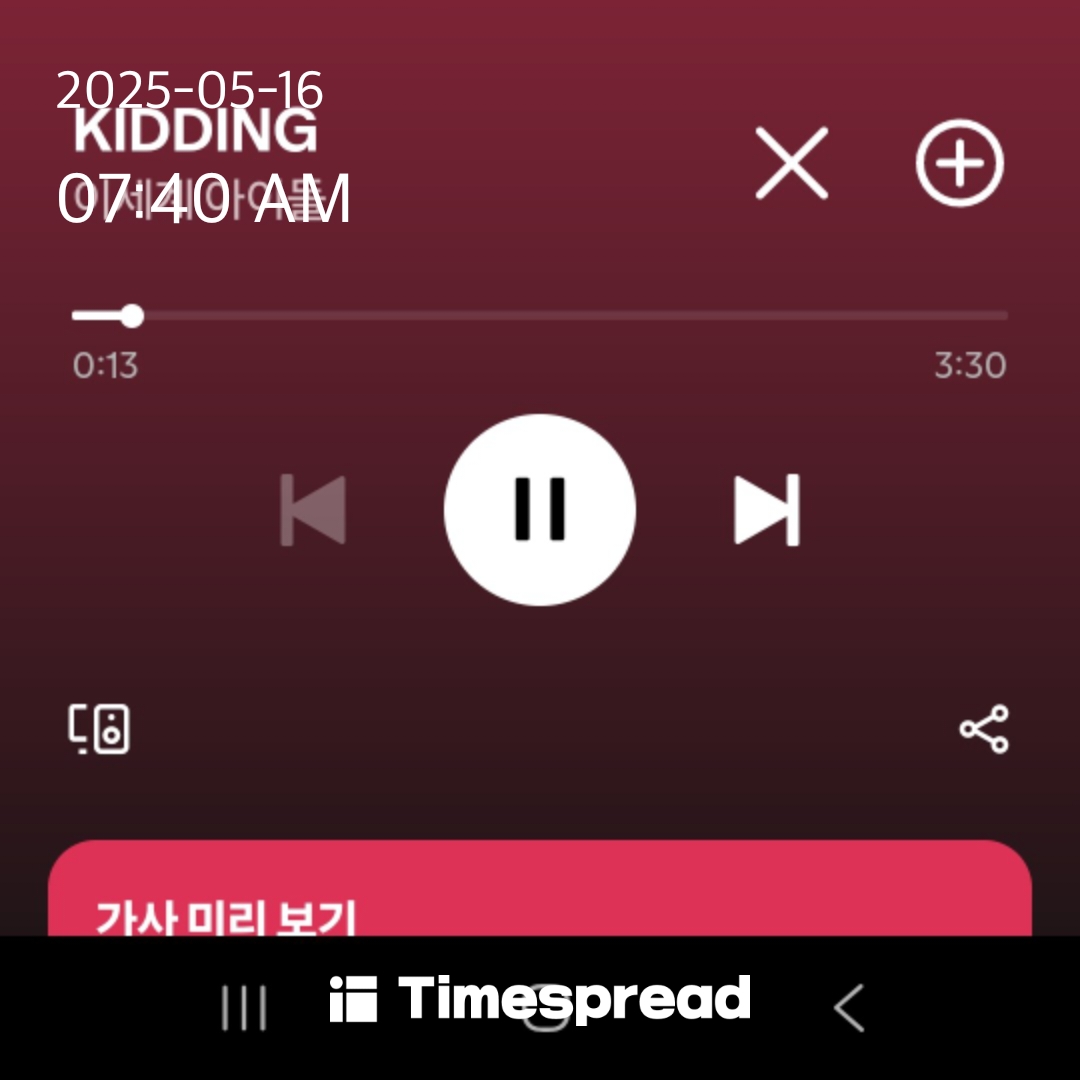Go back using the system navigation
Viewport: 1080px width, 1080px height.
click(x=849, y=1007)
